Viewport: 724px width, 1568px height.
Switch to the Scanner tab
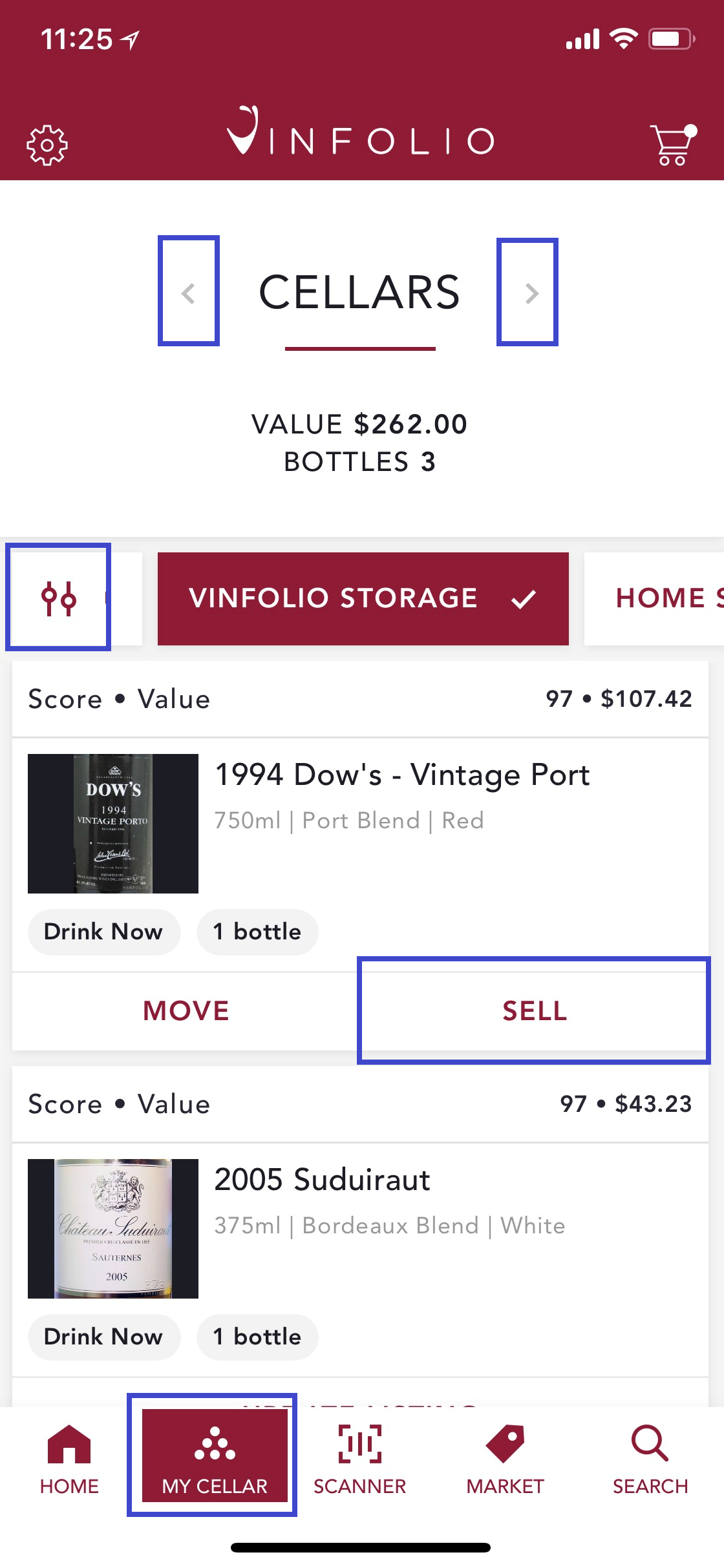[360, 1460]
